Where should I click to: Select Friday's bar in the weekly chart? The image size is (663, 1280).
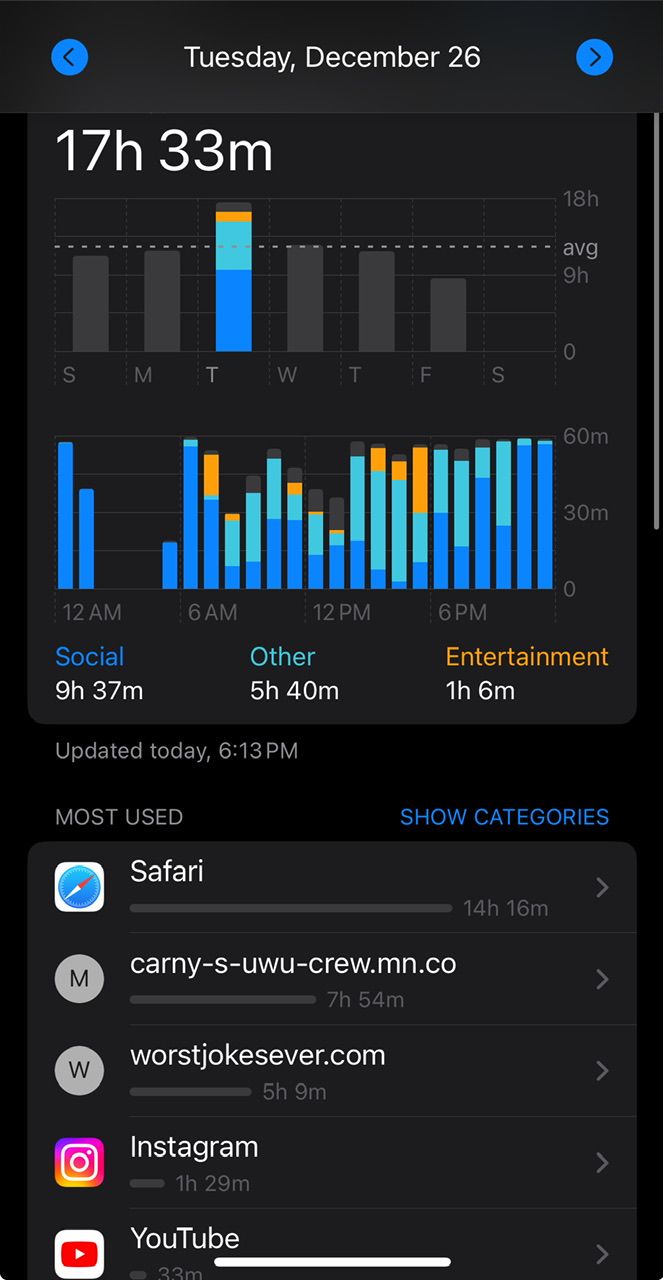click(448, 314)
